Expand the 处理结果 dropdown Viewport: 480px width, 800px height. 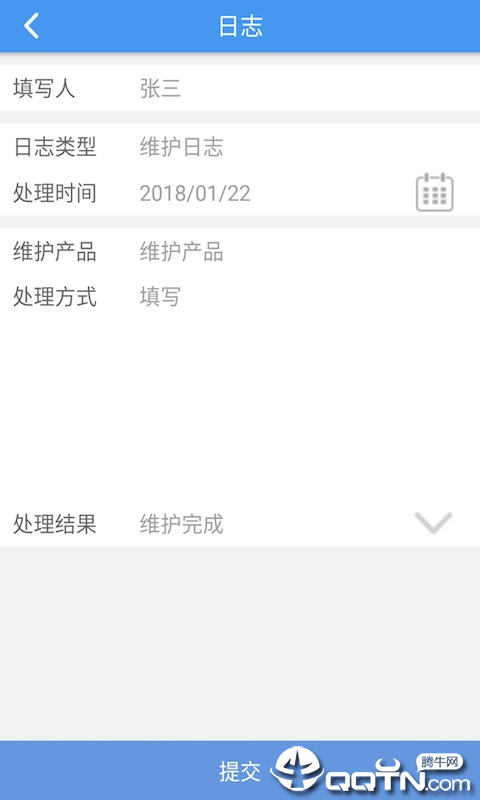[x=434, y=523]
